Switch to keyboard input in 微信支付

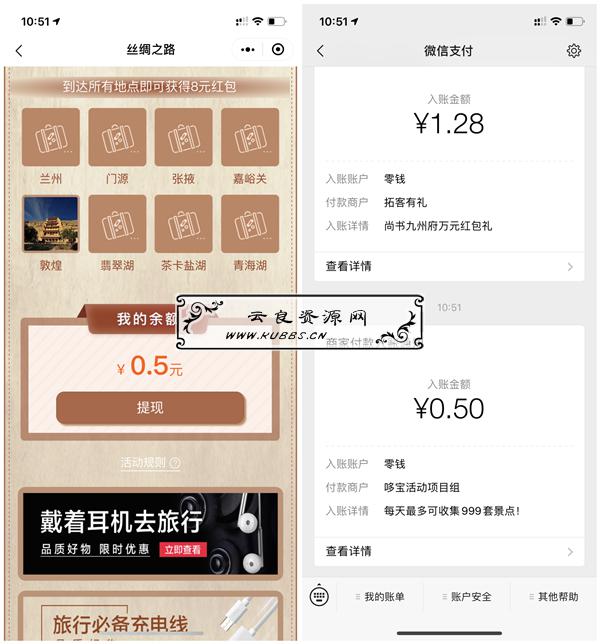tap(318, 596)
